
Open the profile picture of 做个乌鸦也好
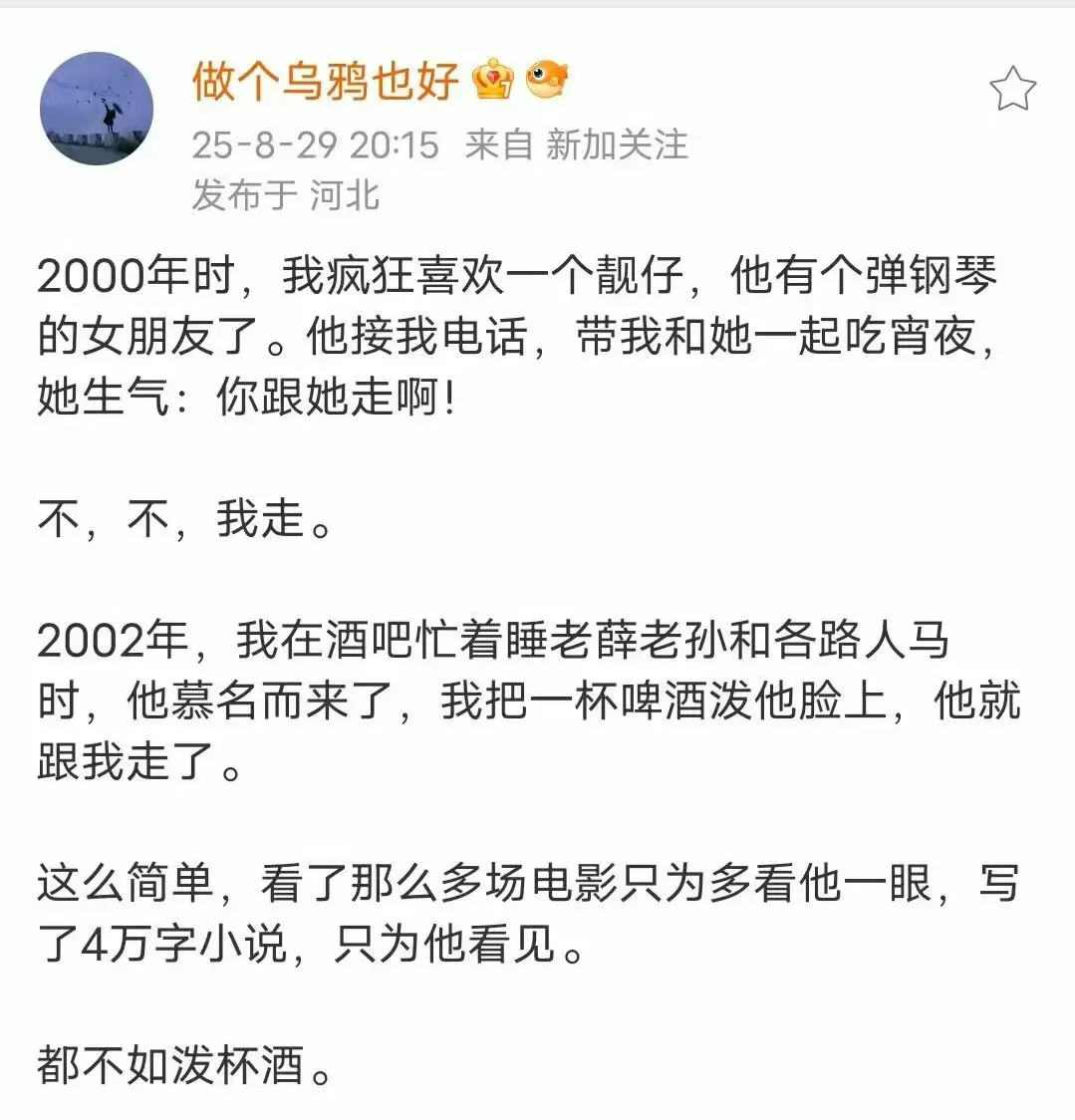(97, 109)
